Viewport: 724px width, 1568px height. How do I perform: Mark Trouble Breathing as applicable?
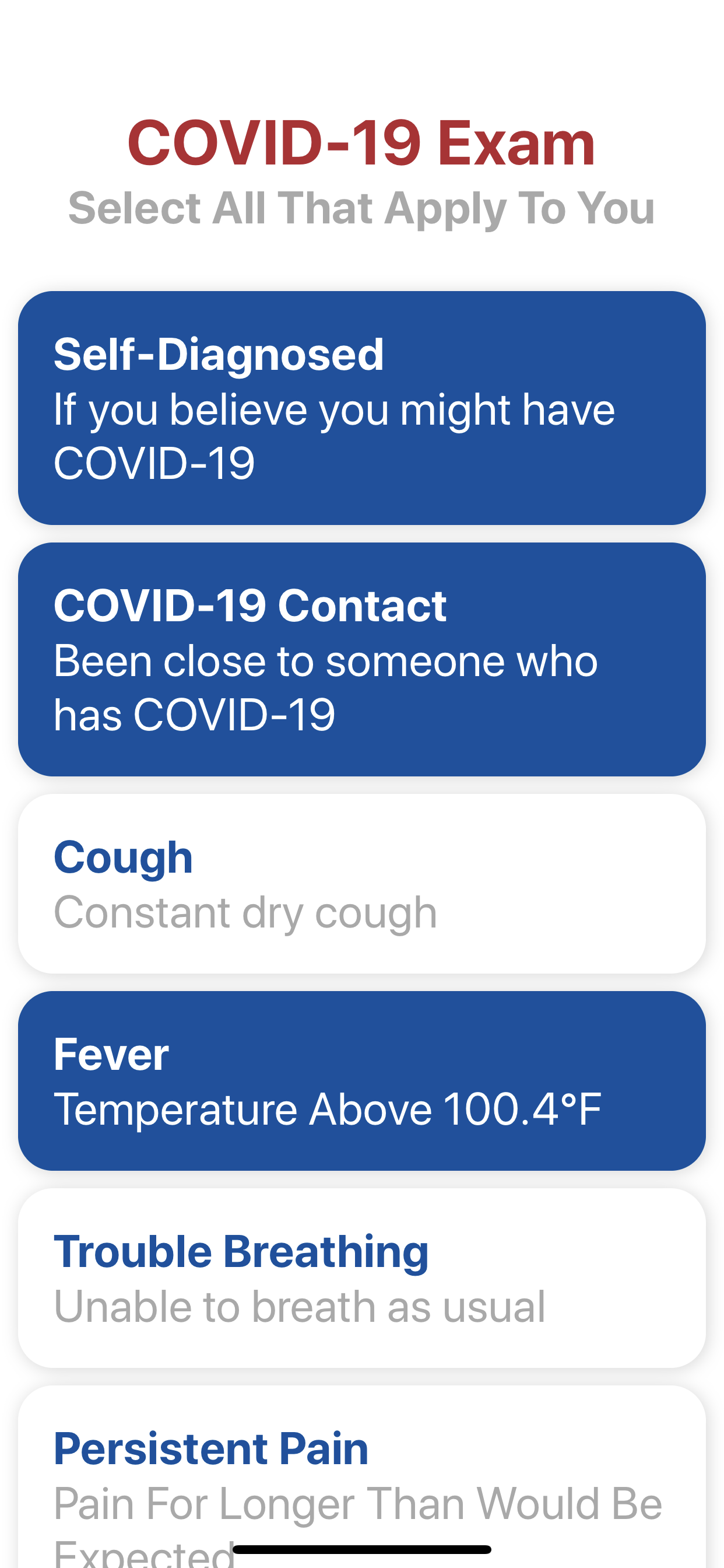362,1277
